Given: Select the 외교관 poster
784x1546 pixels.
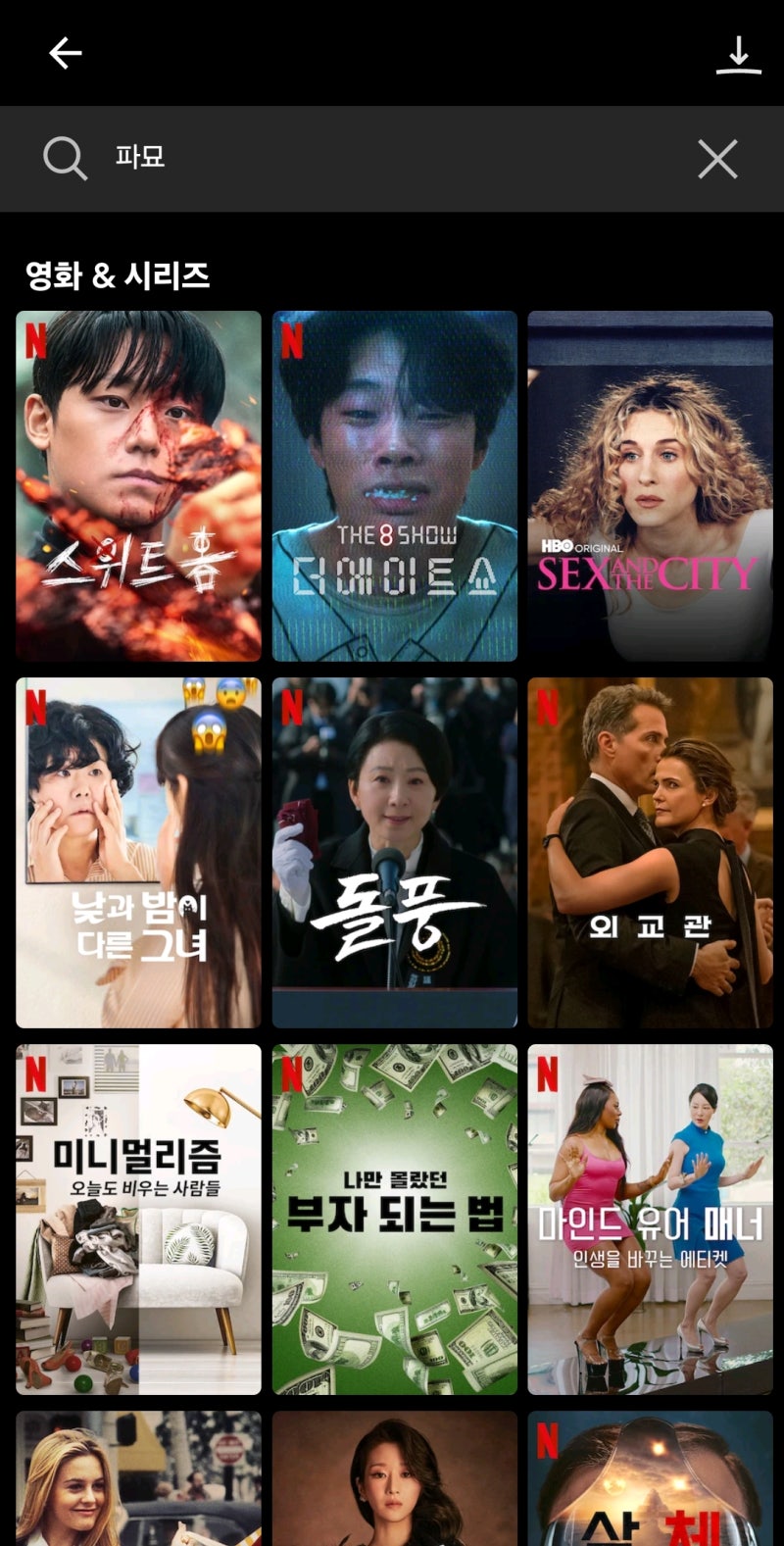Looking at the screenshot, I should click(650, 851).
